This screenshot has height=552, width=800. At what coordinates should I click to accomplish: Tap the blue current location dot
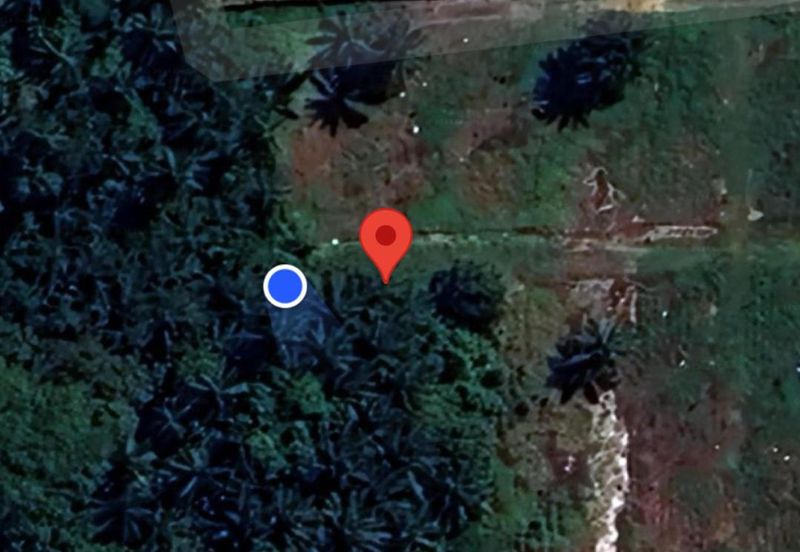(285, 286)
